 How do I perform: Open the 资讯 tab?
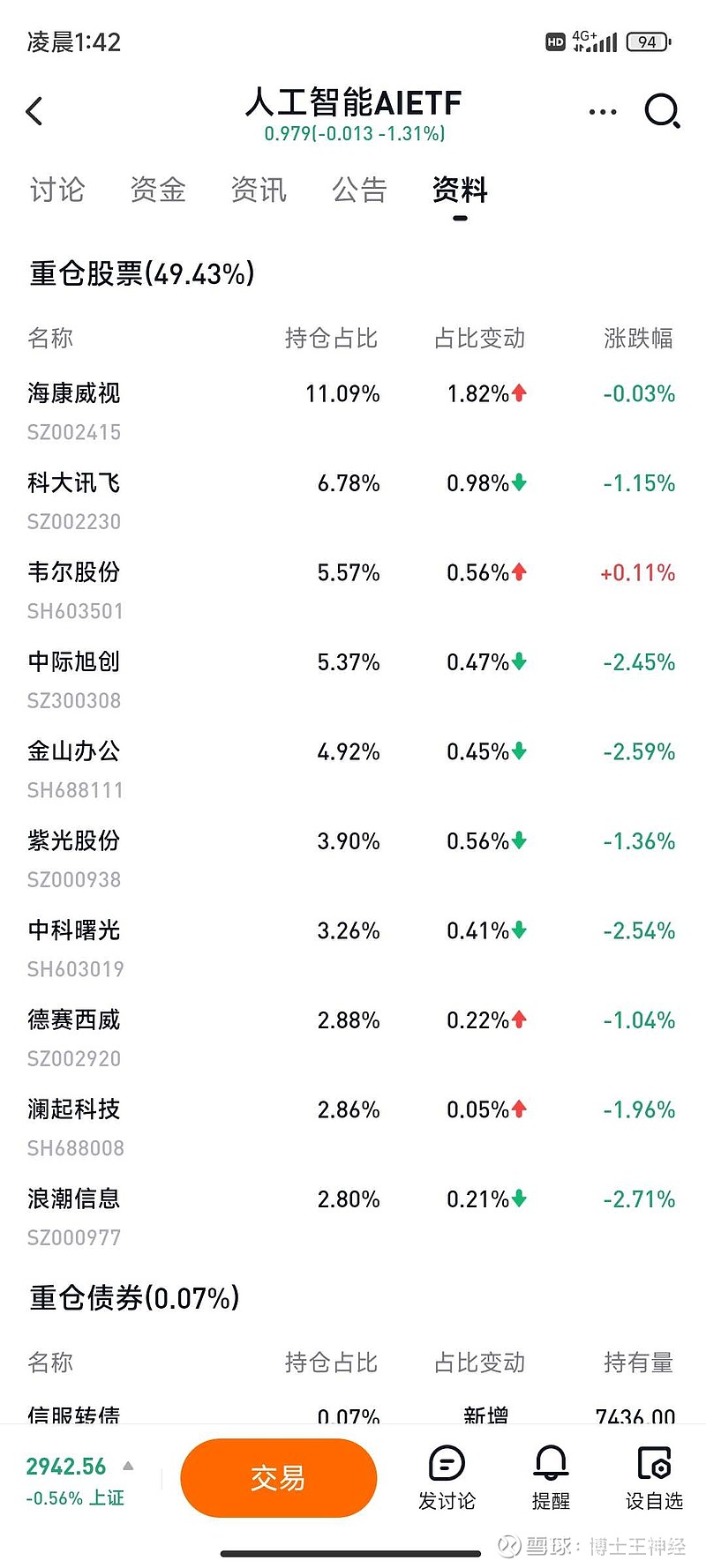pyautogui.click(x=258, y=190)
